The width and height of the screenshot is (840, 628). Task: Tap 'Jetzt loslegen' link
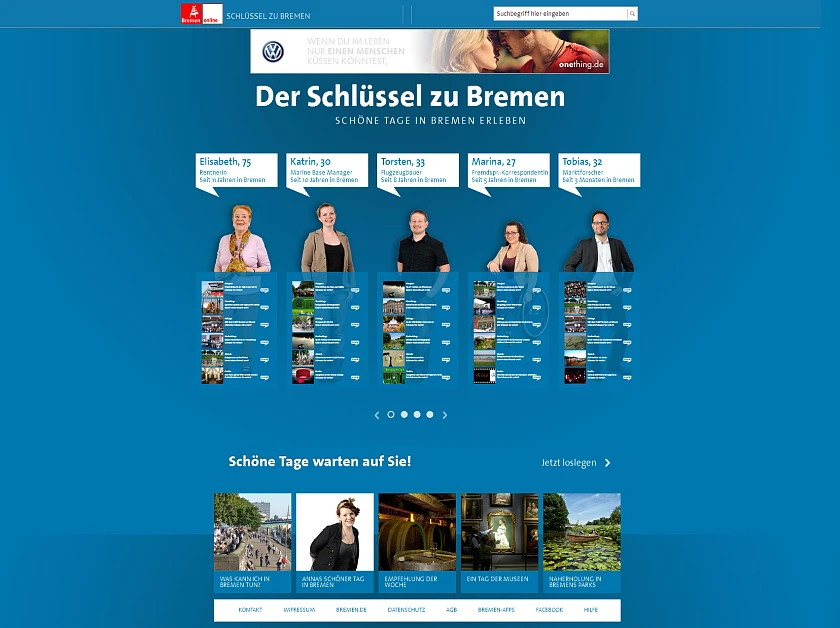coord(576,463)
